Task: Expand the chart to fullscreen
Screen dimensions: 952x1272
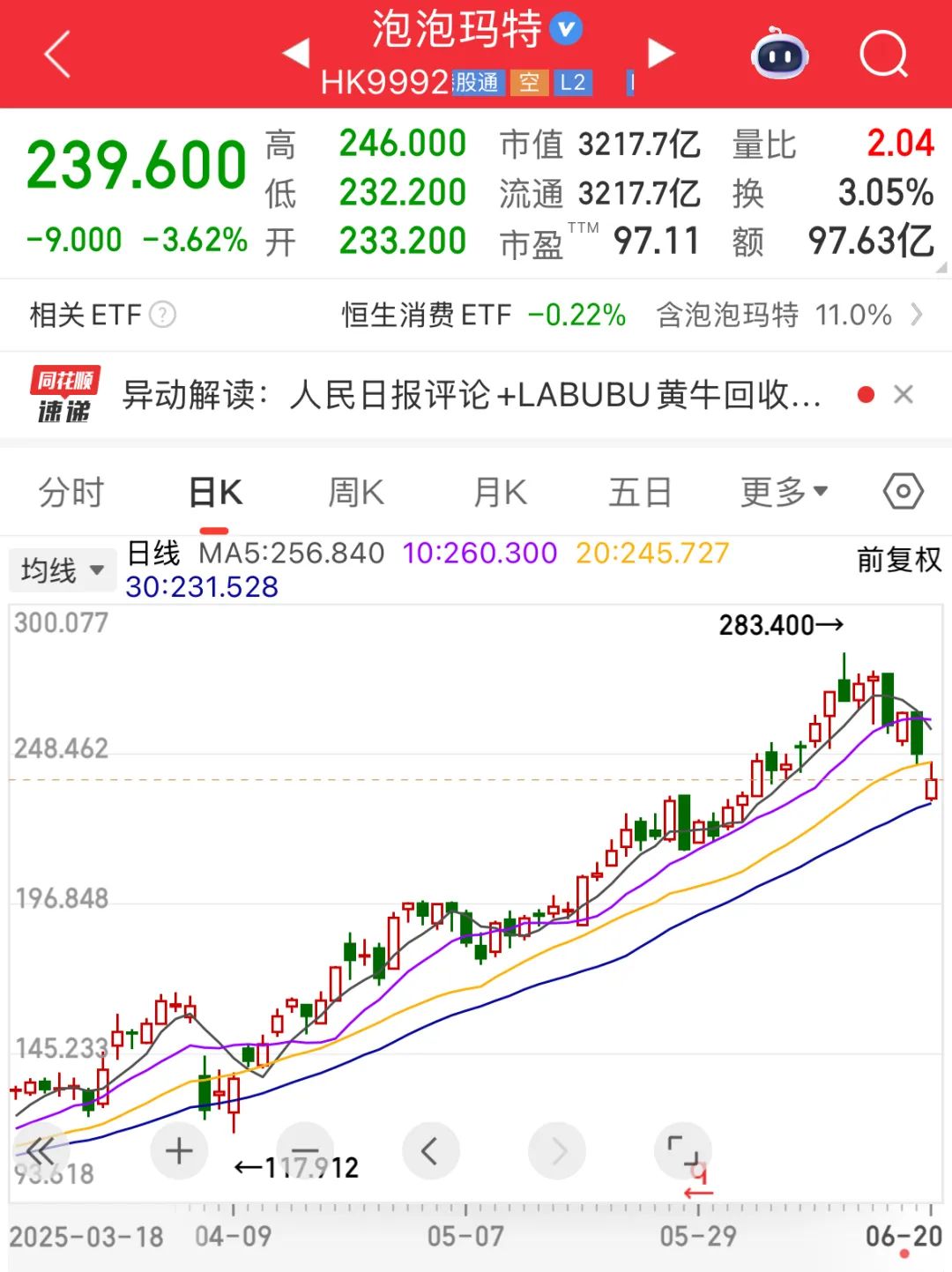Action: coord(682,1150)
